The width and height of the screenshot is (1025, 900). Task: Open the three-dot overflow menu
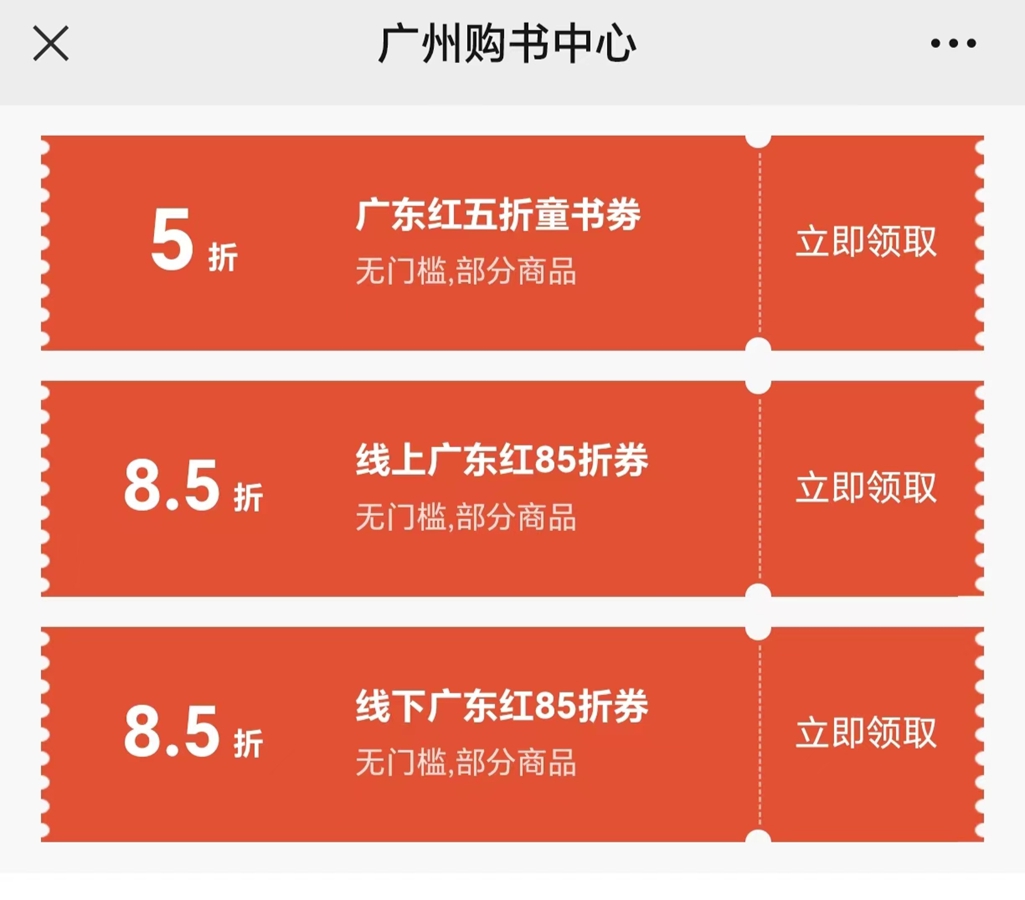pyautogui.click(x=953, y=44)
